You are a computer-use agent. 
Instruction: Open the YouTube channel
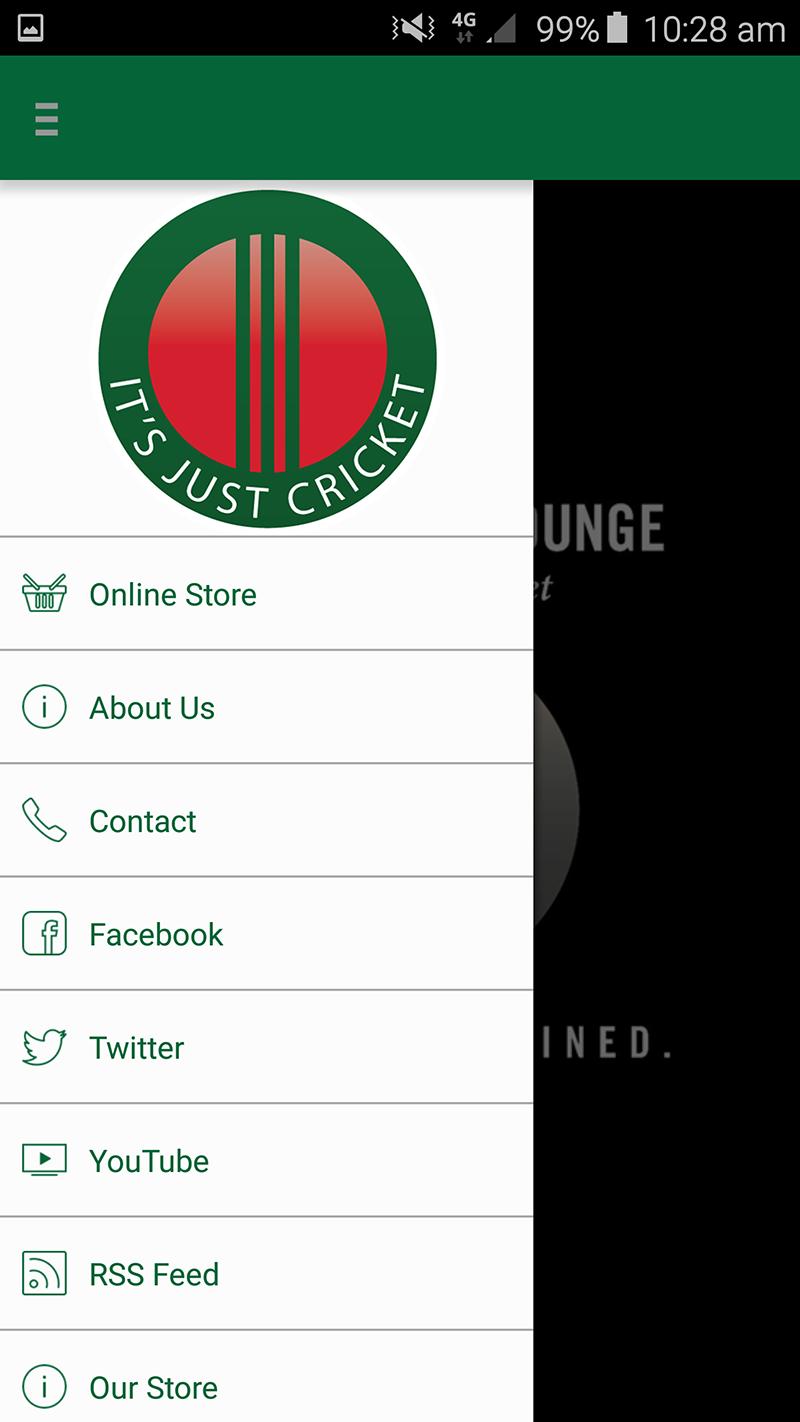click(x=149, y=1161)
